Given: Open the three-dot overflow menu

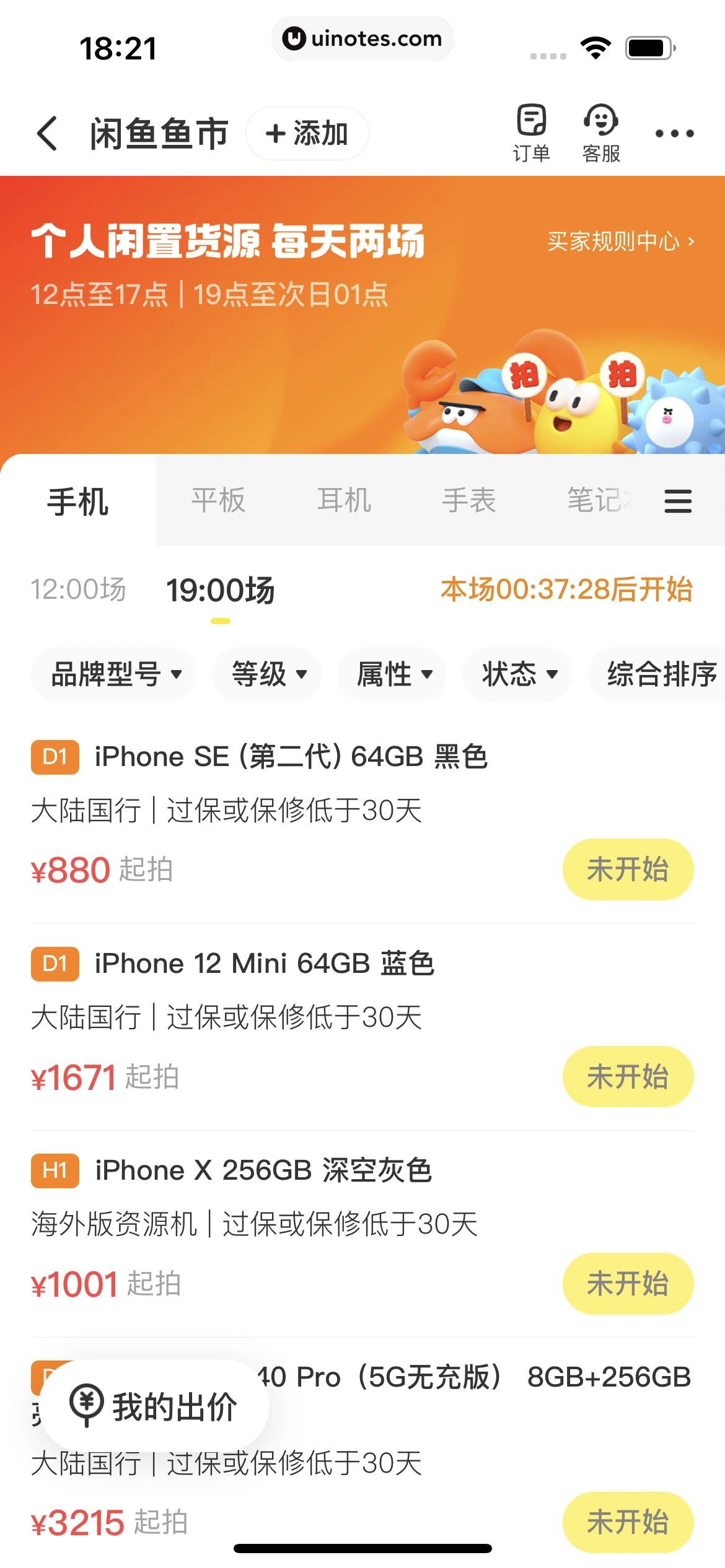Looking at the screenshot, I should tap(674, 133).
